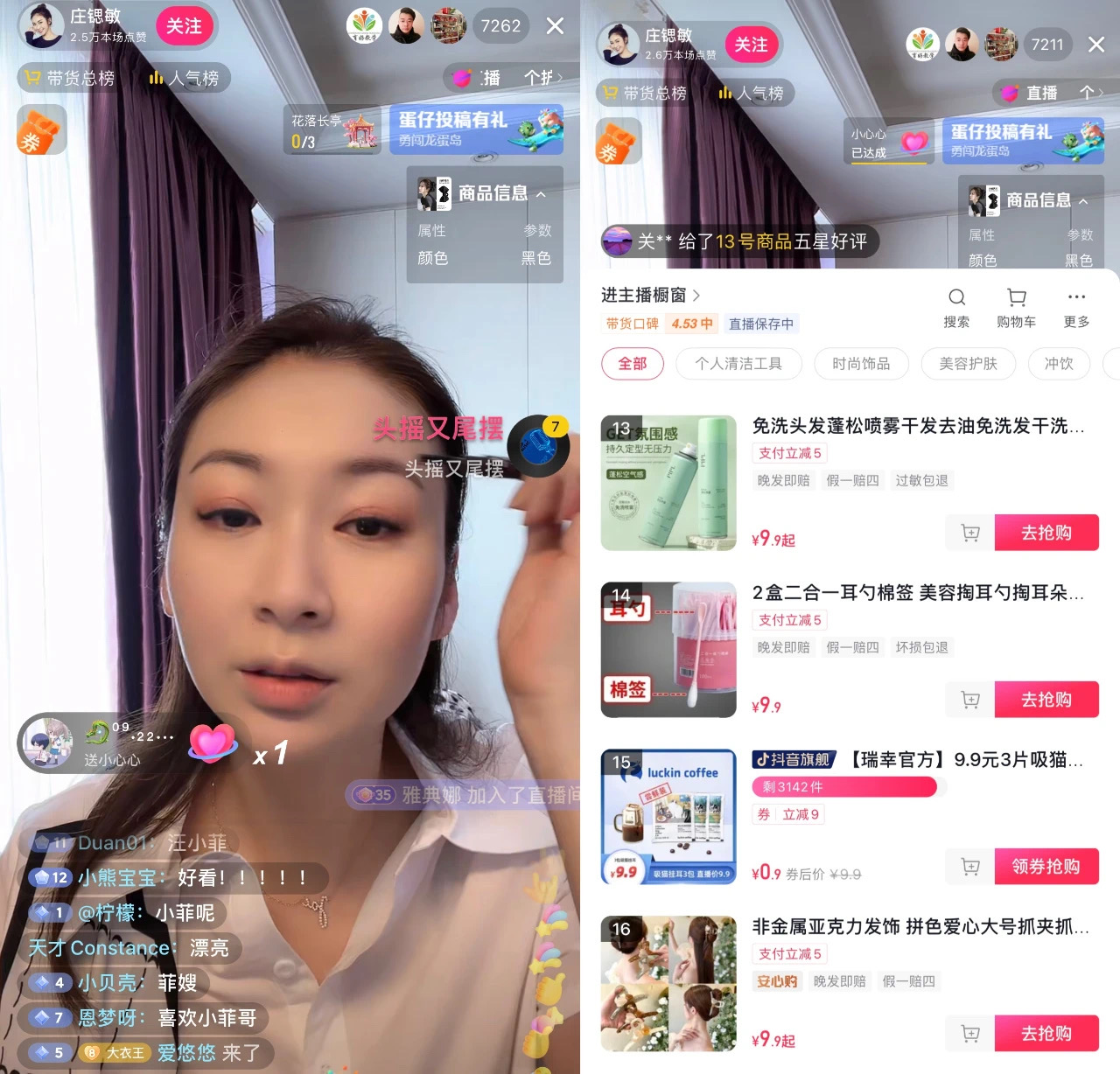Show the 冲饮 category products
Viewport: 1120px width, 1074px height.
(1059, 364)
